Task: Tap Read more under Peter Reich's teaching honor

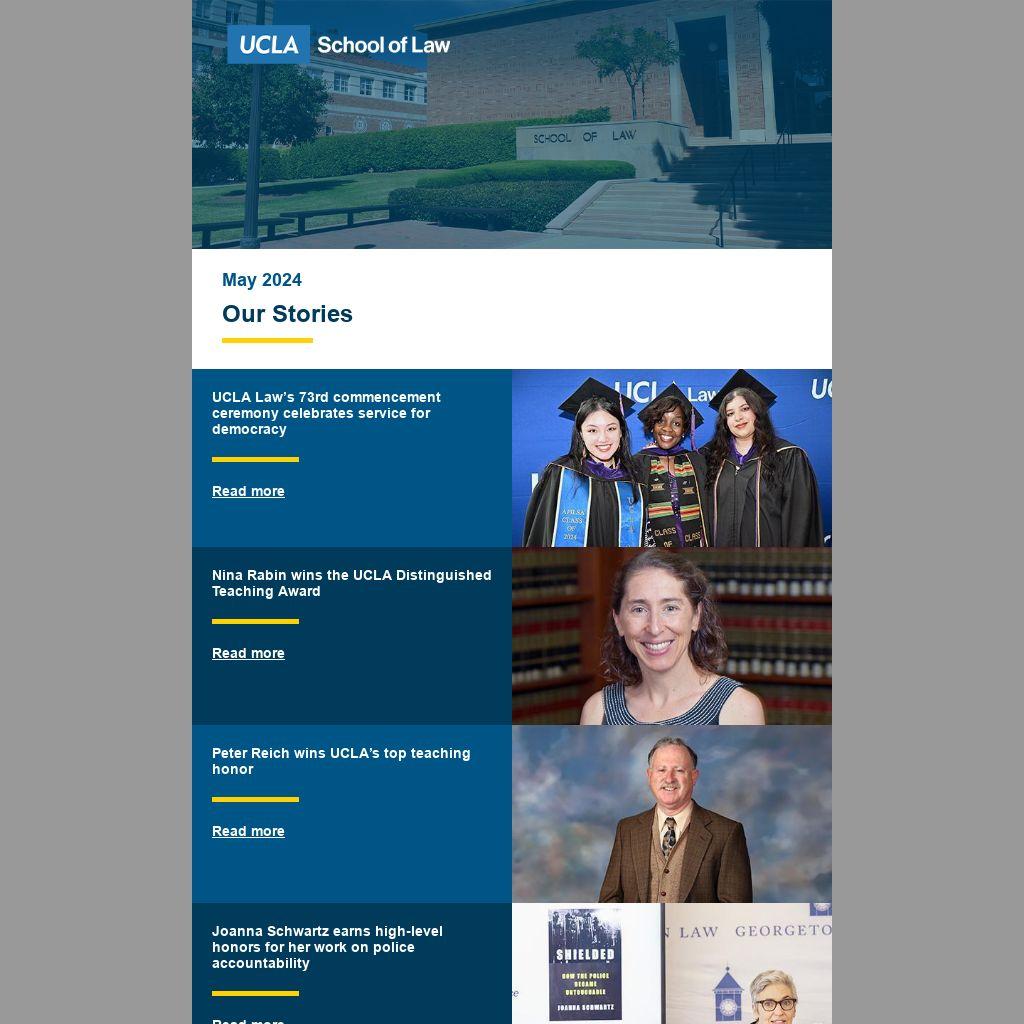Action: pyautogui.click(x=248, y=831)
